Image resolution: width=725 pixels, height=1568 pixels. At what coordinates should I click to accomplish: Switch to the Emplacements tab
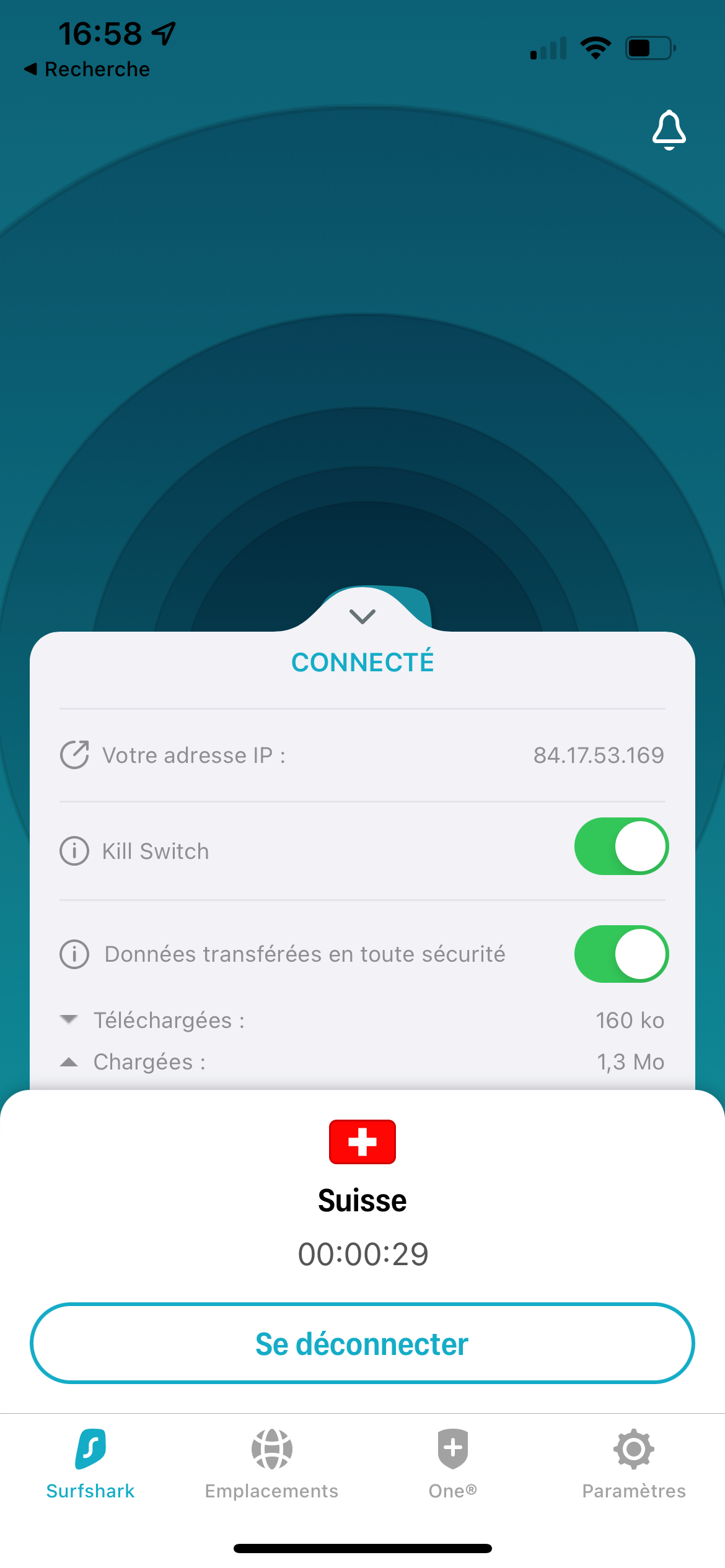pyautogui.click(x=271, y=1464)
